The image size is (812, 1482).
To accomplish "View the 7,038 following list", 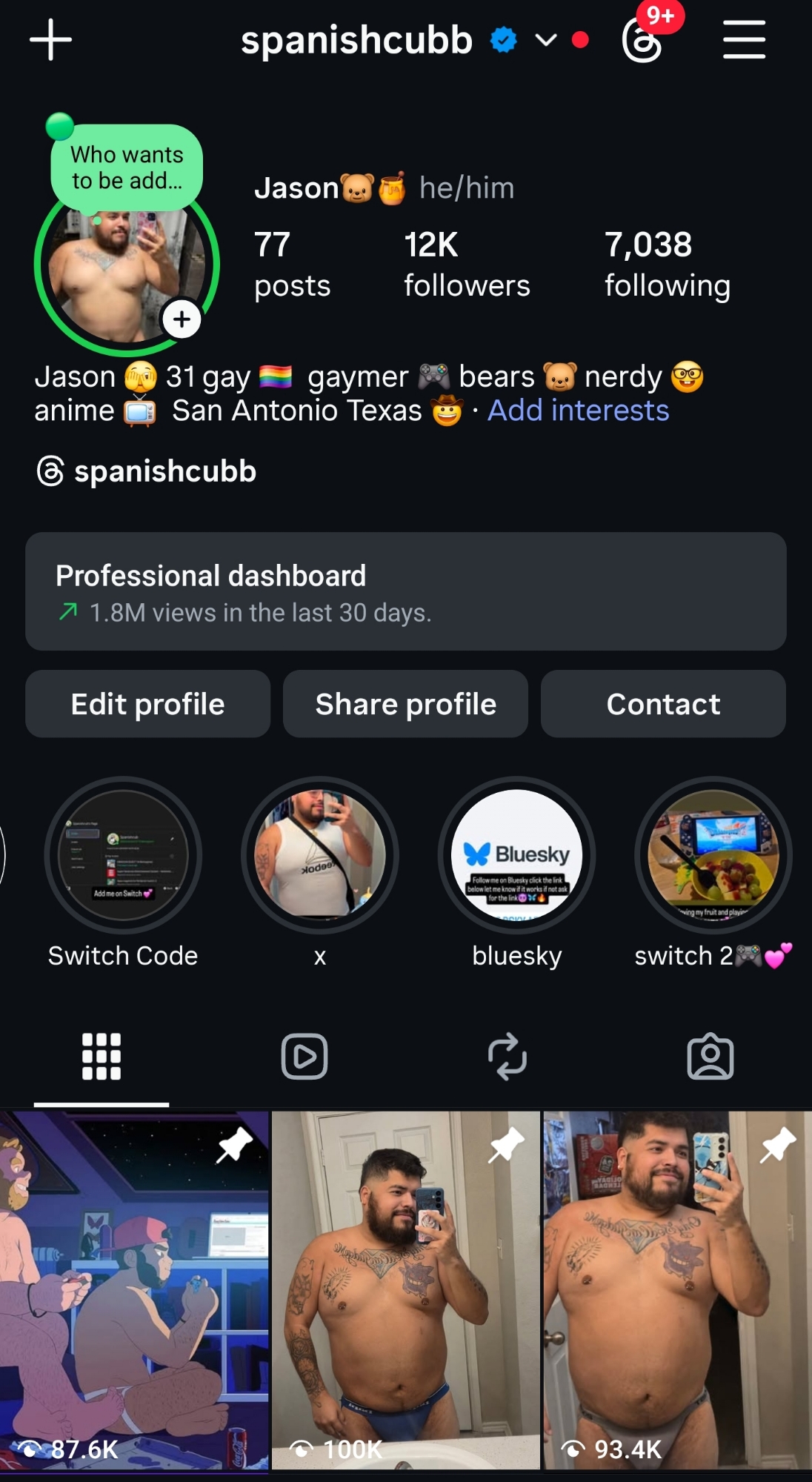I will pos(667,265).
